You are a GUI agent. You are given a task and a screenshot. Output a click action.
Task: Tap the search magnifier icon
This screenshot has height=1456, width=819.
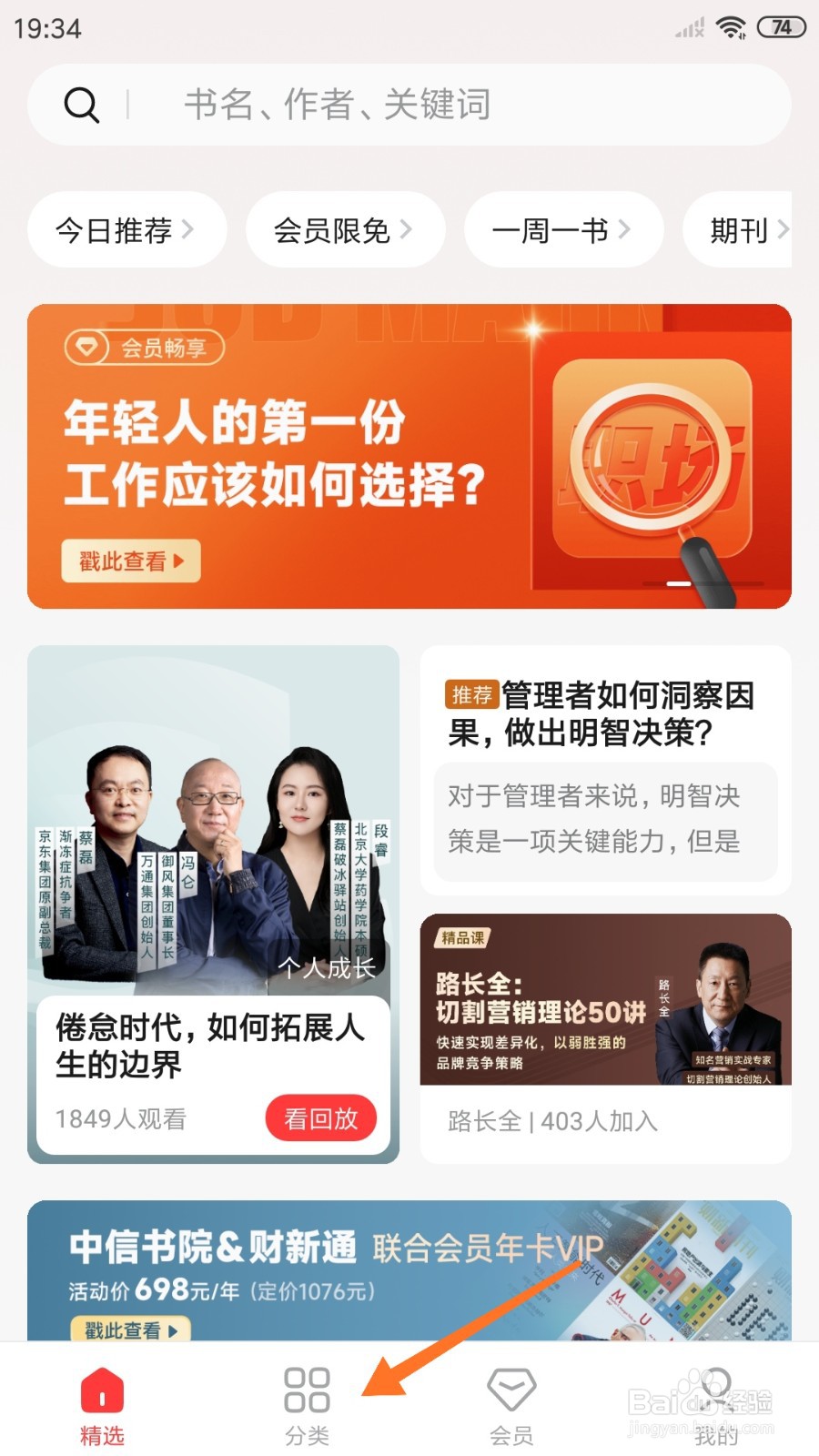click(x=83, y=104)
